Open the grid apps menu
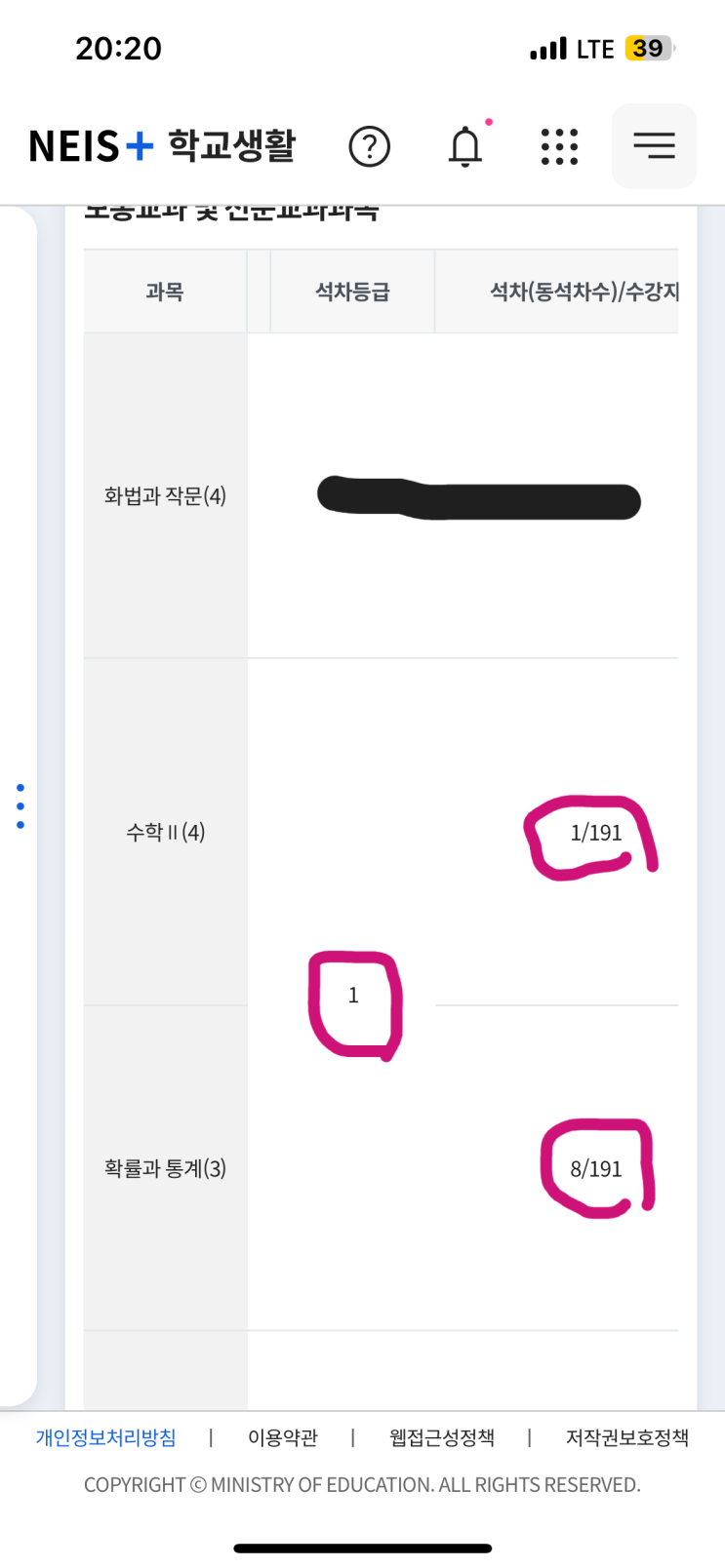 (x=559, y=147)
